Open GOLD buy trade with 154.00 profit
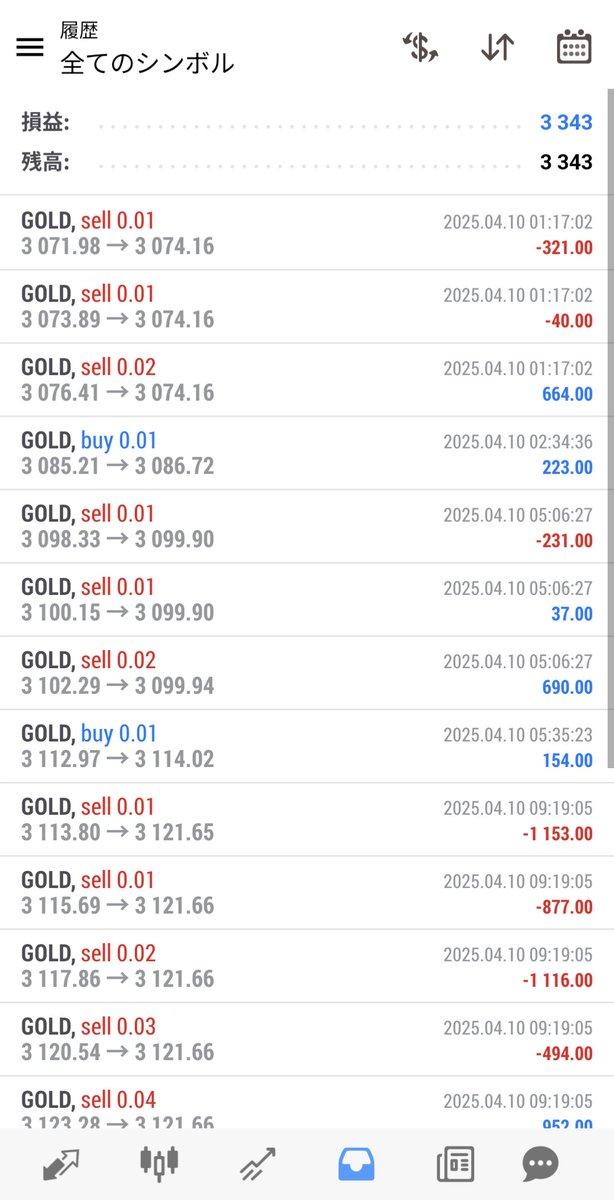Image resolution: width=614 pixels, height=1200 pixels. click(x=307, y=746)
